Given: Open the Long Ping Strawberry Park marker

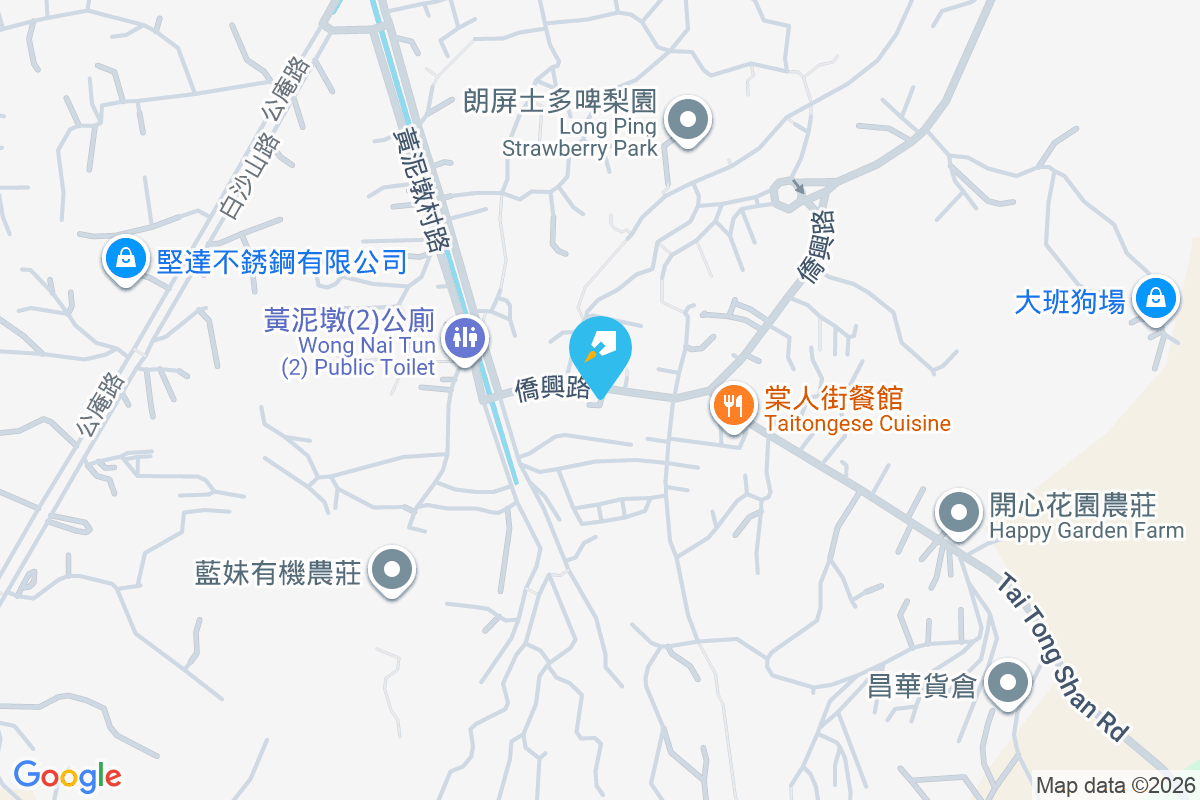Looking at the screenshot, I should [687, 122].
